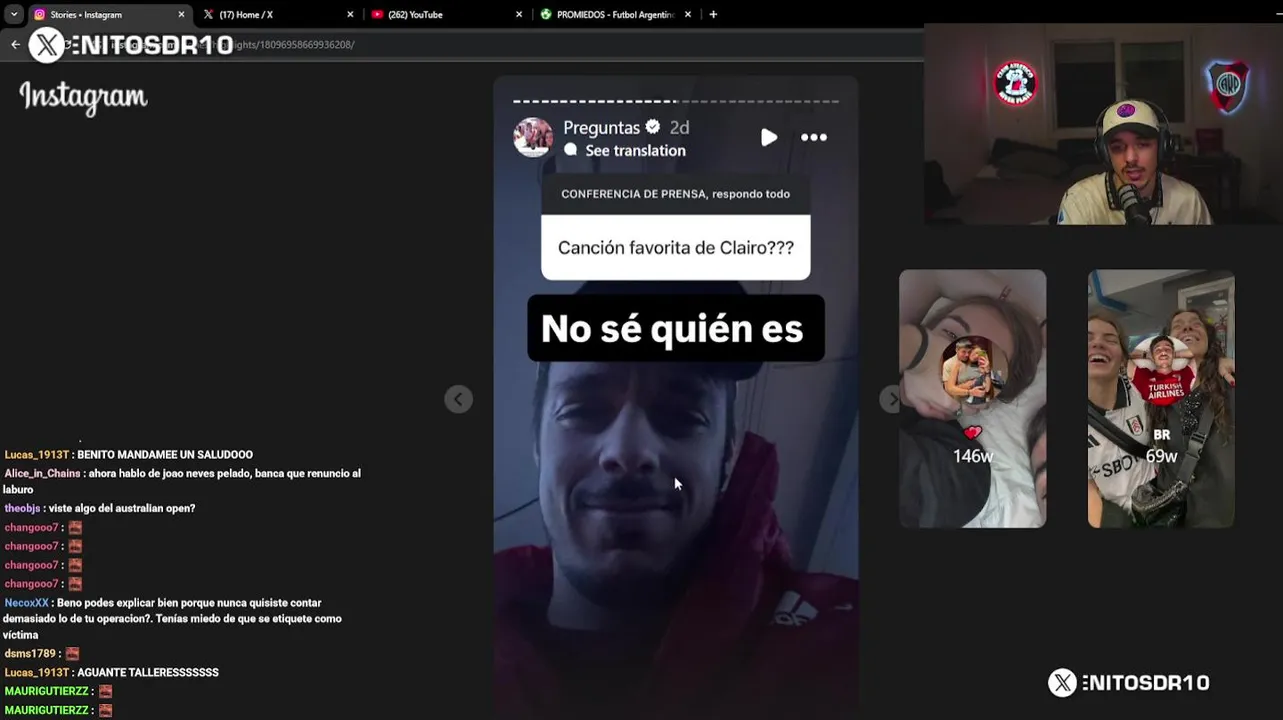The width and height of the screenshot is (1283, 720).
Task: Open the Preguntas highlight profile picture
Action: (533, 138)
